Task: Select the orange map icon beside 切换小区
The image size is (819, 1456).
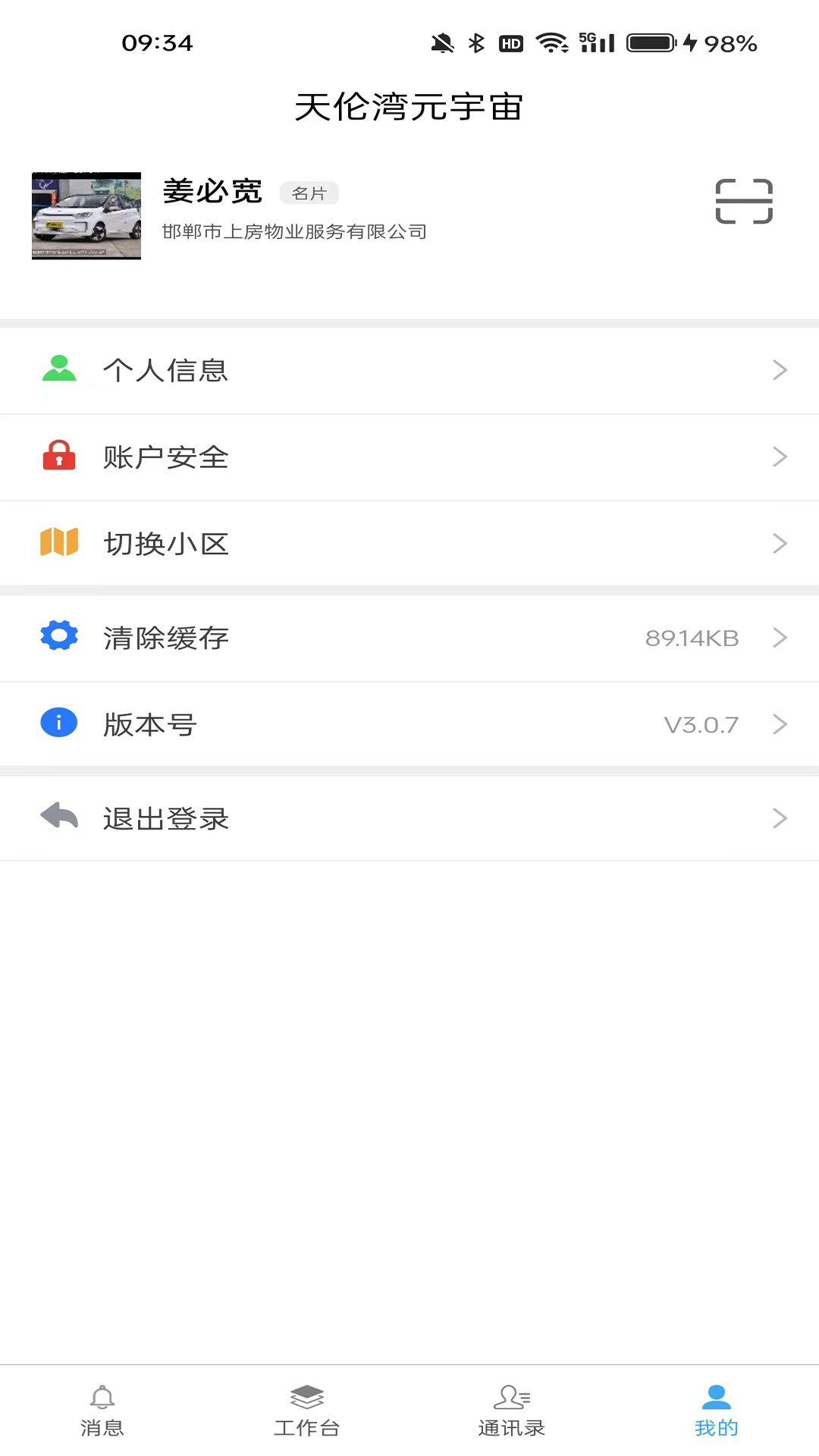Action: coord(59,543)
